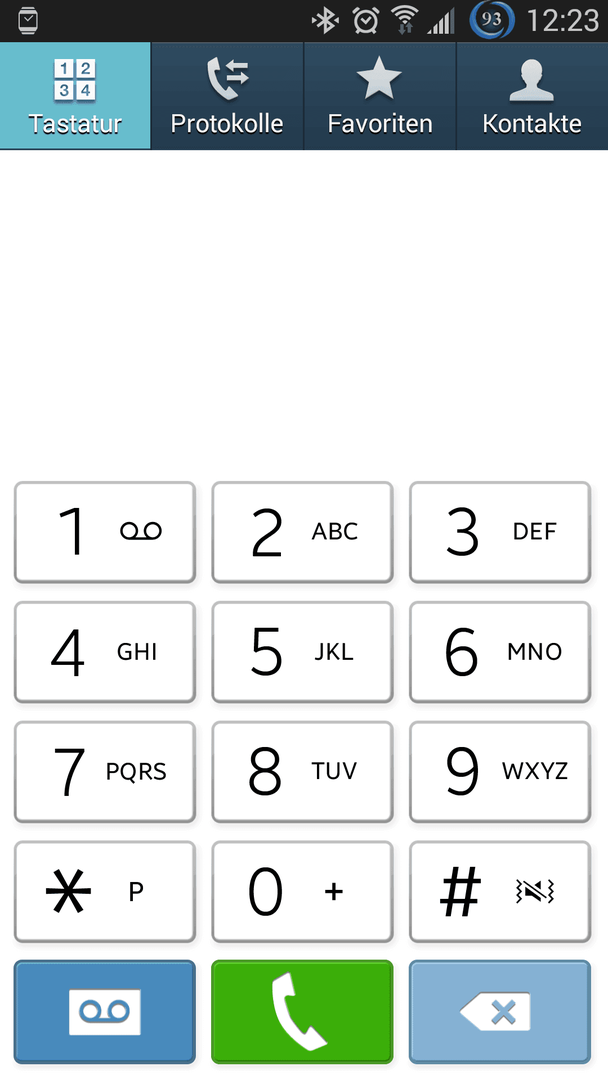Enter the star key

tap(105, 892)
